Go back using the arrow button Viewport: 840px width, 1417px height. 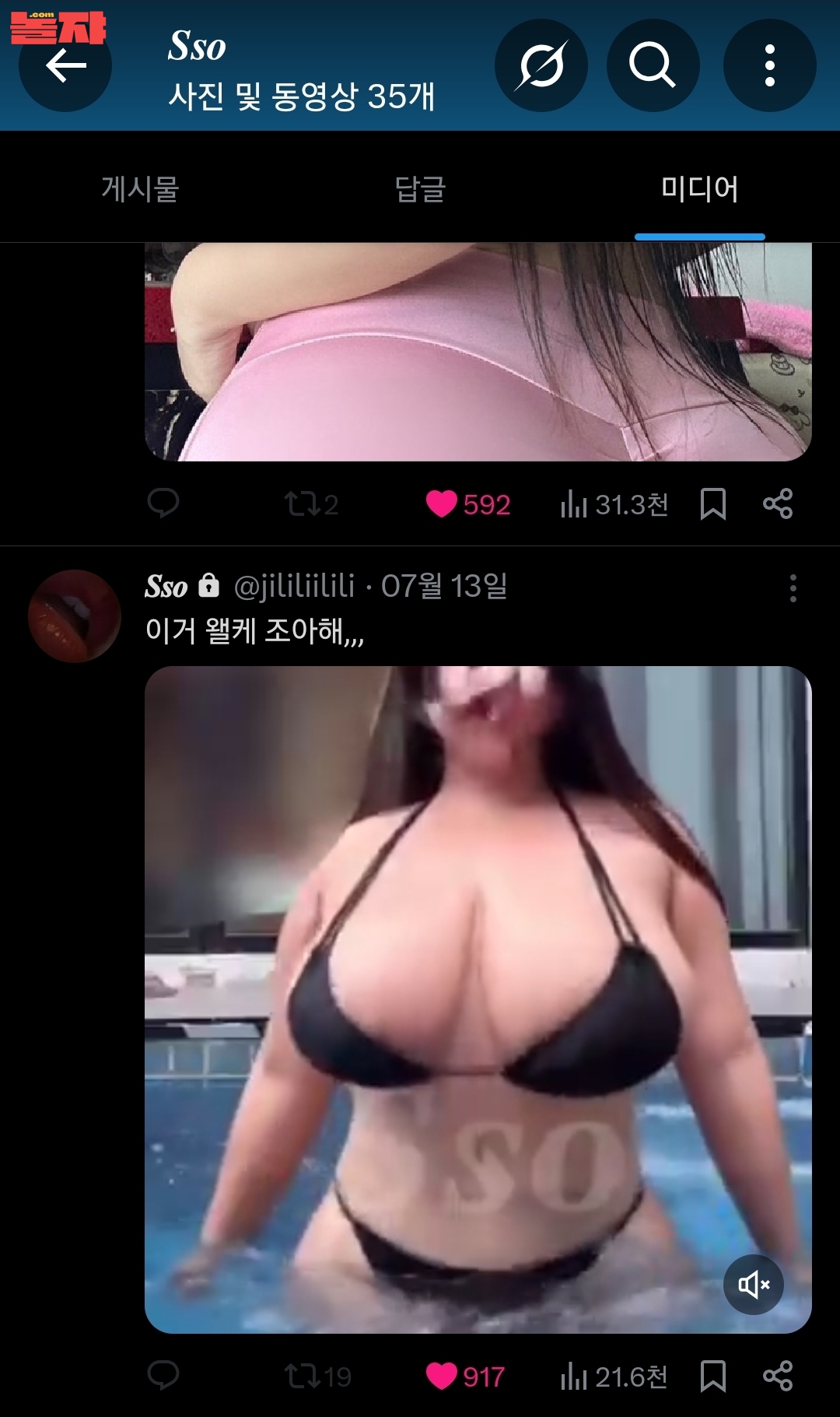[x=65, y=66]
